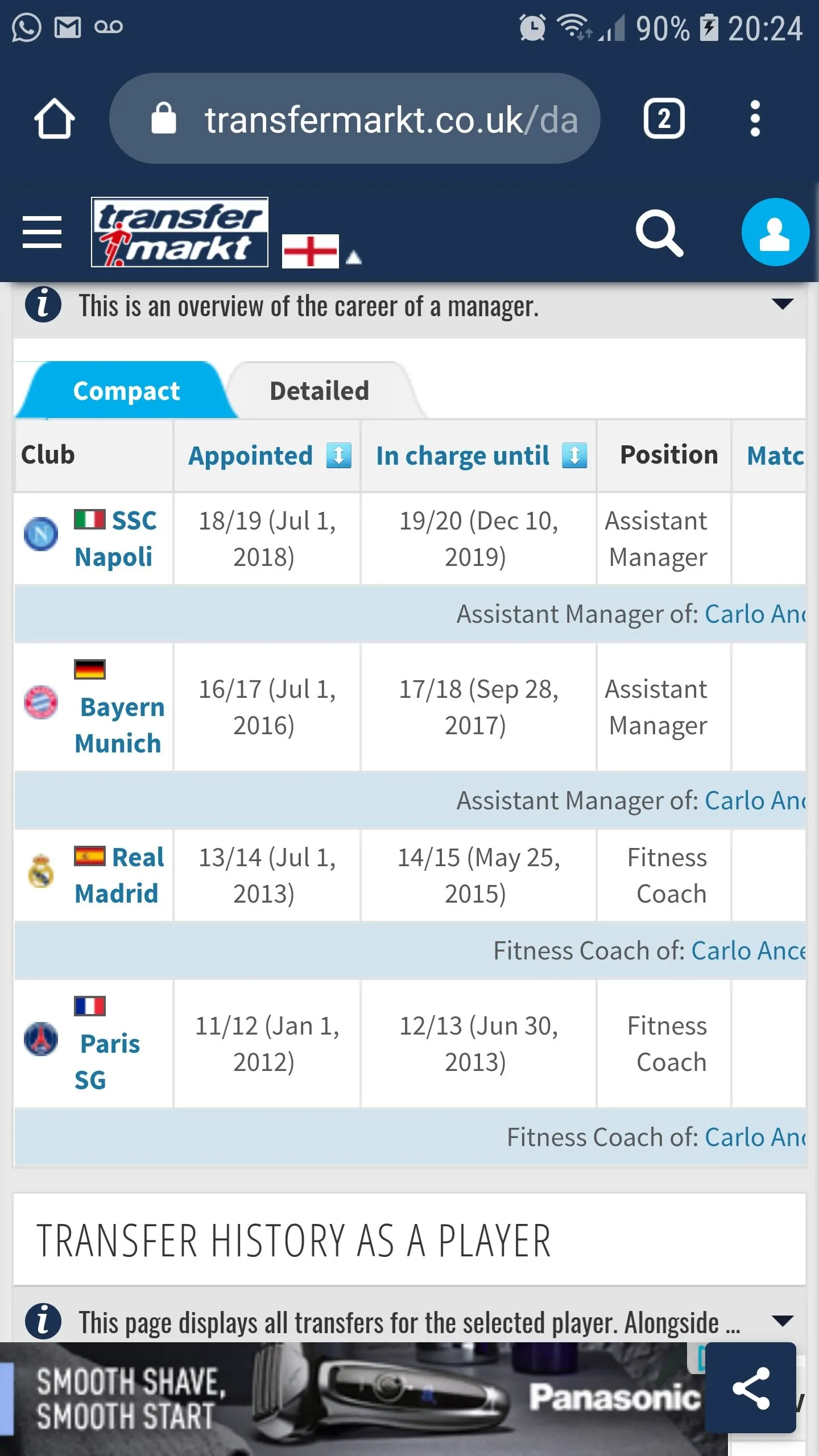Sort by In charge until column

pyautogui.click(x=574, y=456)
